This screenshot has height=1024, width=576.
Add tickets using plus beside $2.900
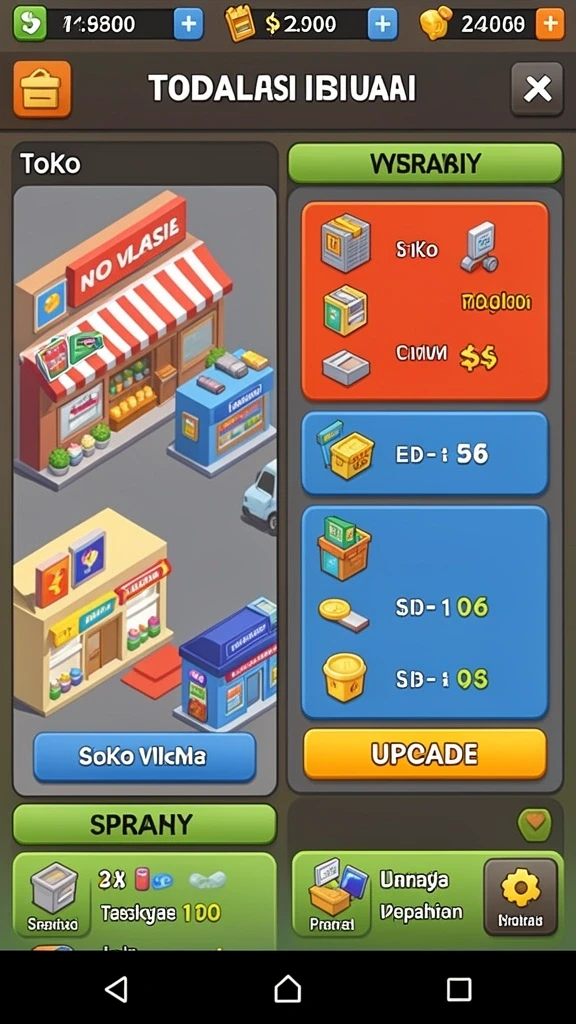click(383, 24)
